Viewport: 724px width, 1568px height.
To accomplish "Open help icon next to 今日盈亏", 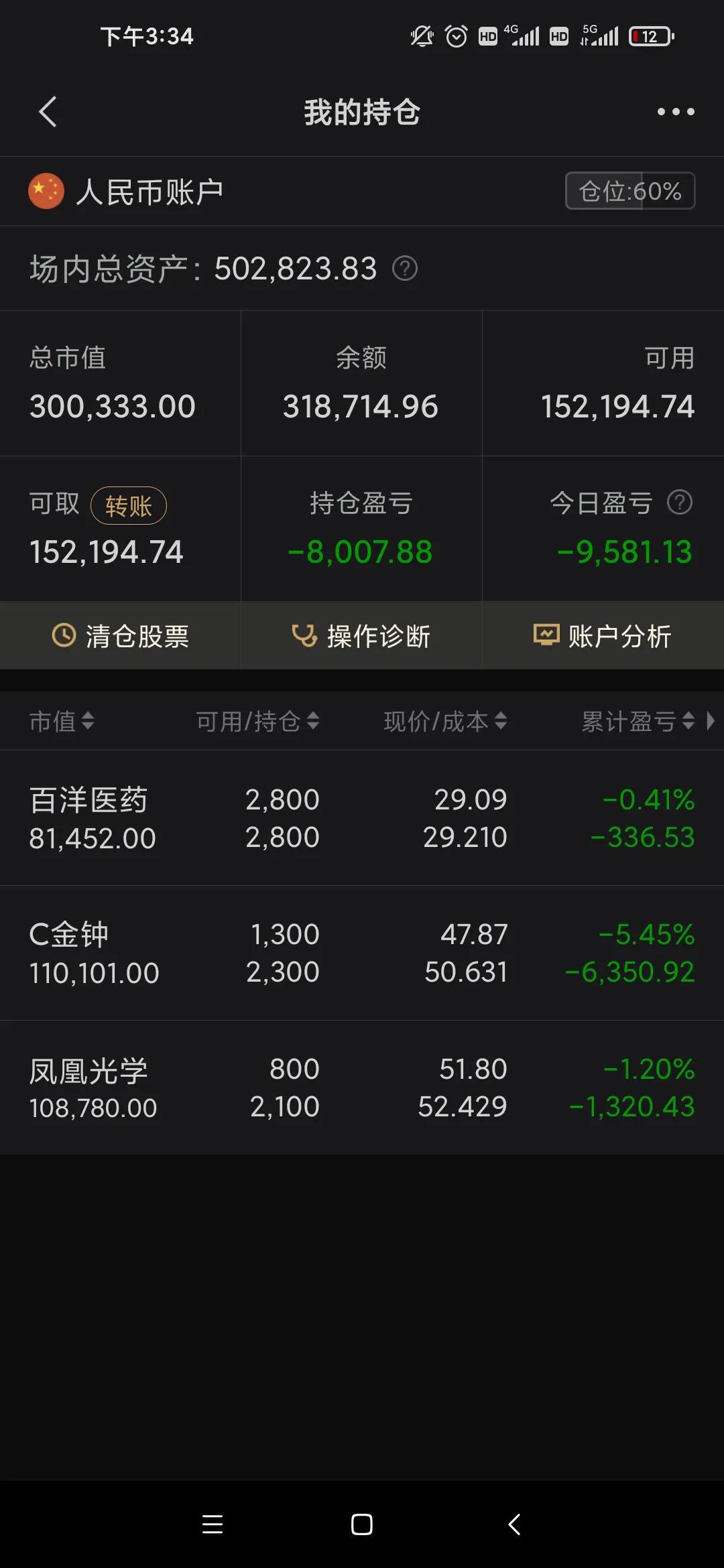I will (679, 502).
